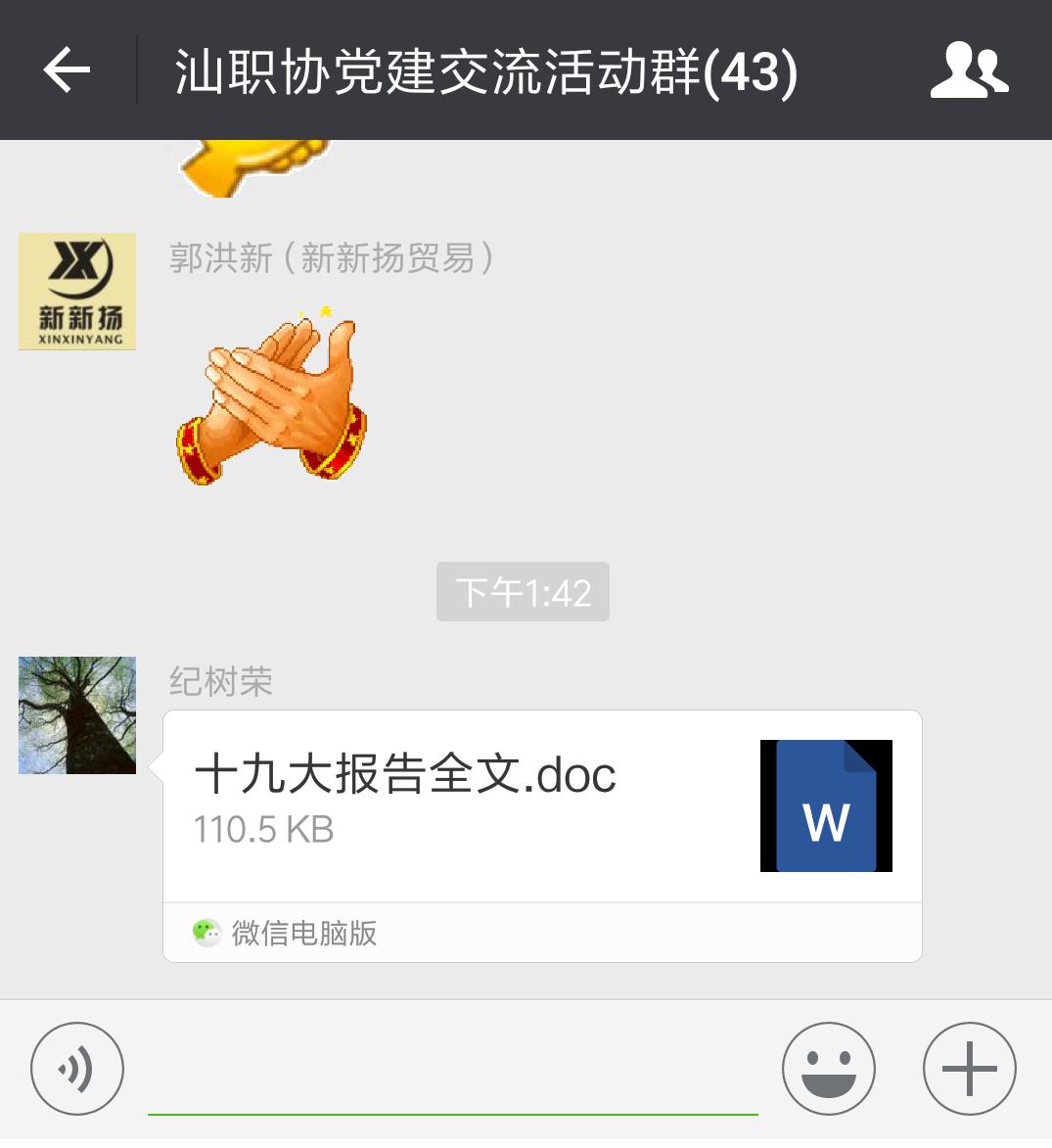View the clapping hands sticker
Screen dimensions: 1052x1148
pos(272,396)
